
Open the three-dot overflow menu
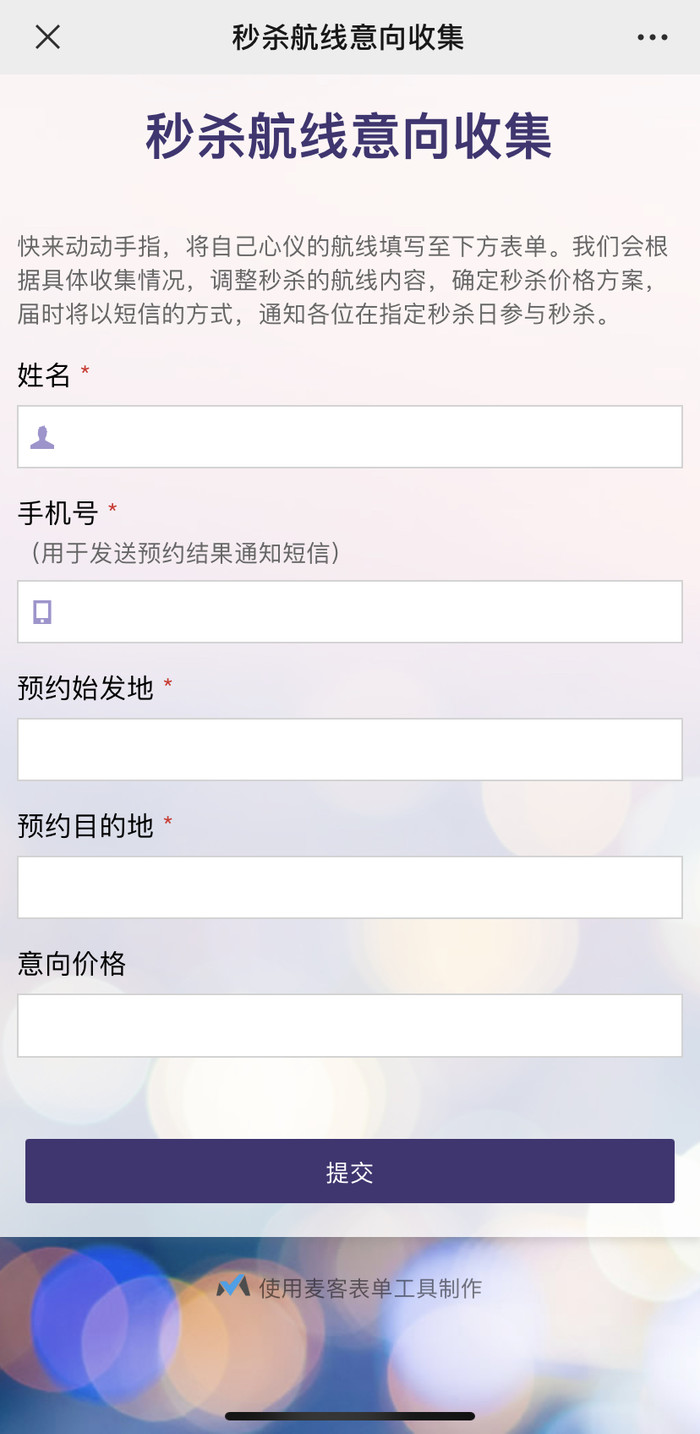point(652,37)
